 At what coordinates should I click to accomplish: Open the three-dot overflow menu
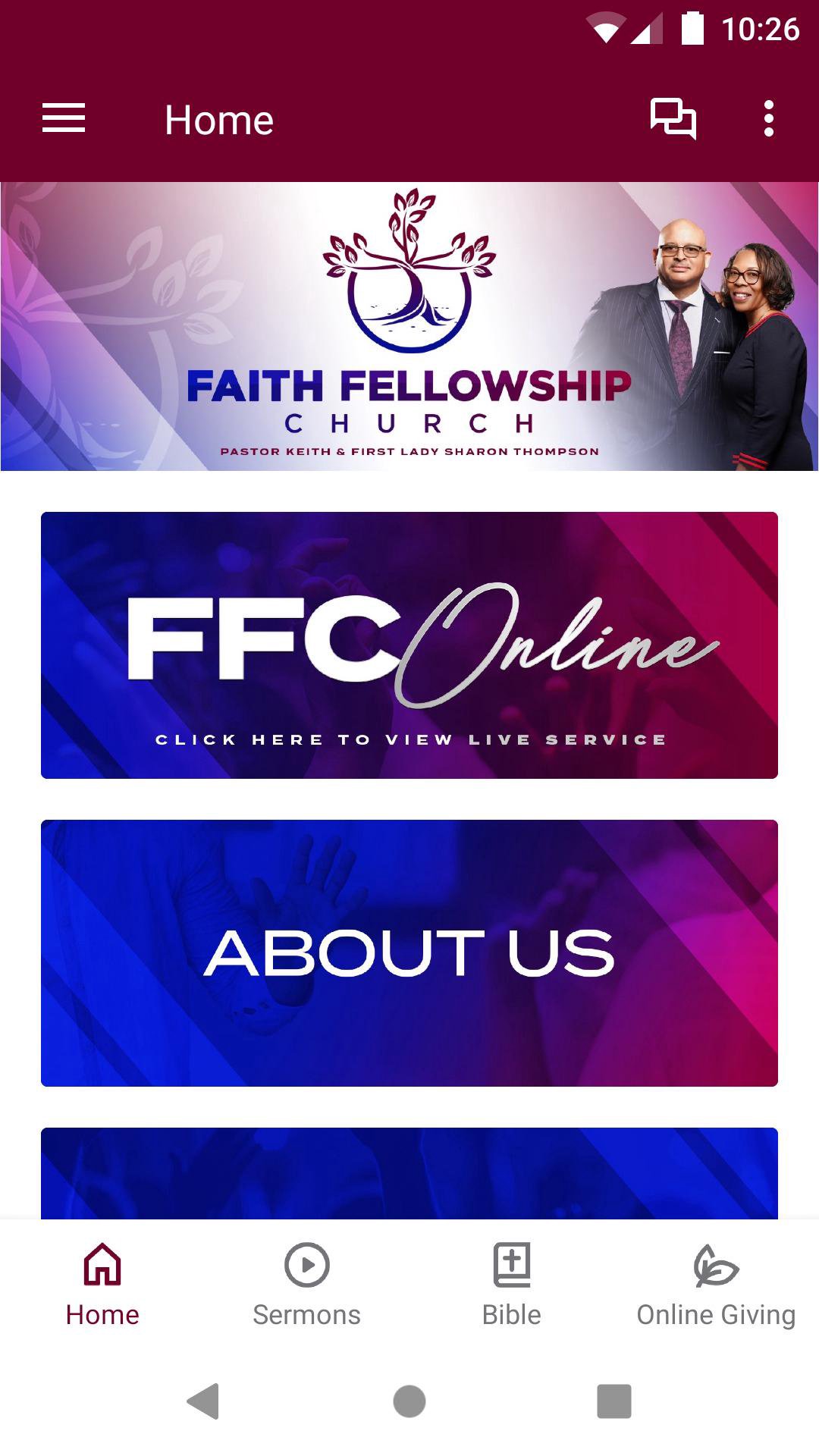(x=769, y=119)
